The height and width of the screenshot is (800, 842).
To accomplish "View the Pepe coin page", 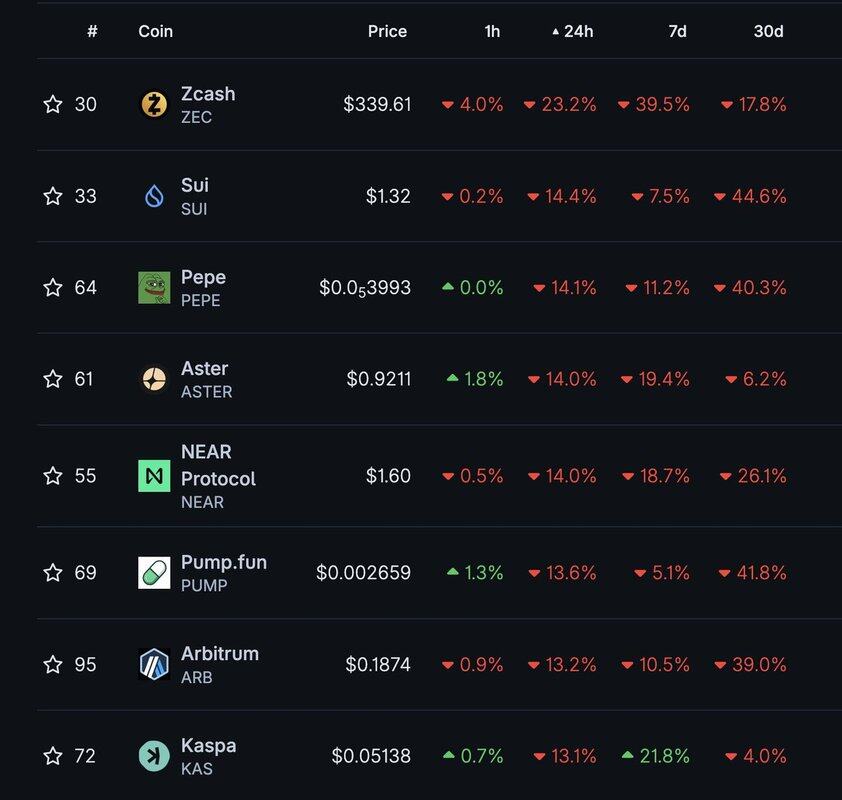I will (x=203, y=278).
